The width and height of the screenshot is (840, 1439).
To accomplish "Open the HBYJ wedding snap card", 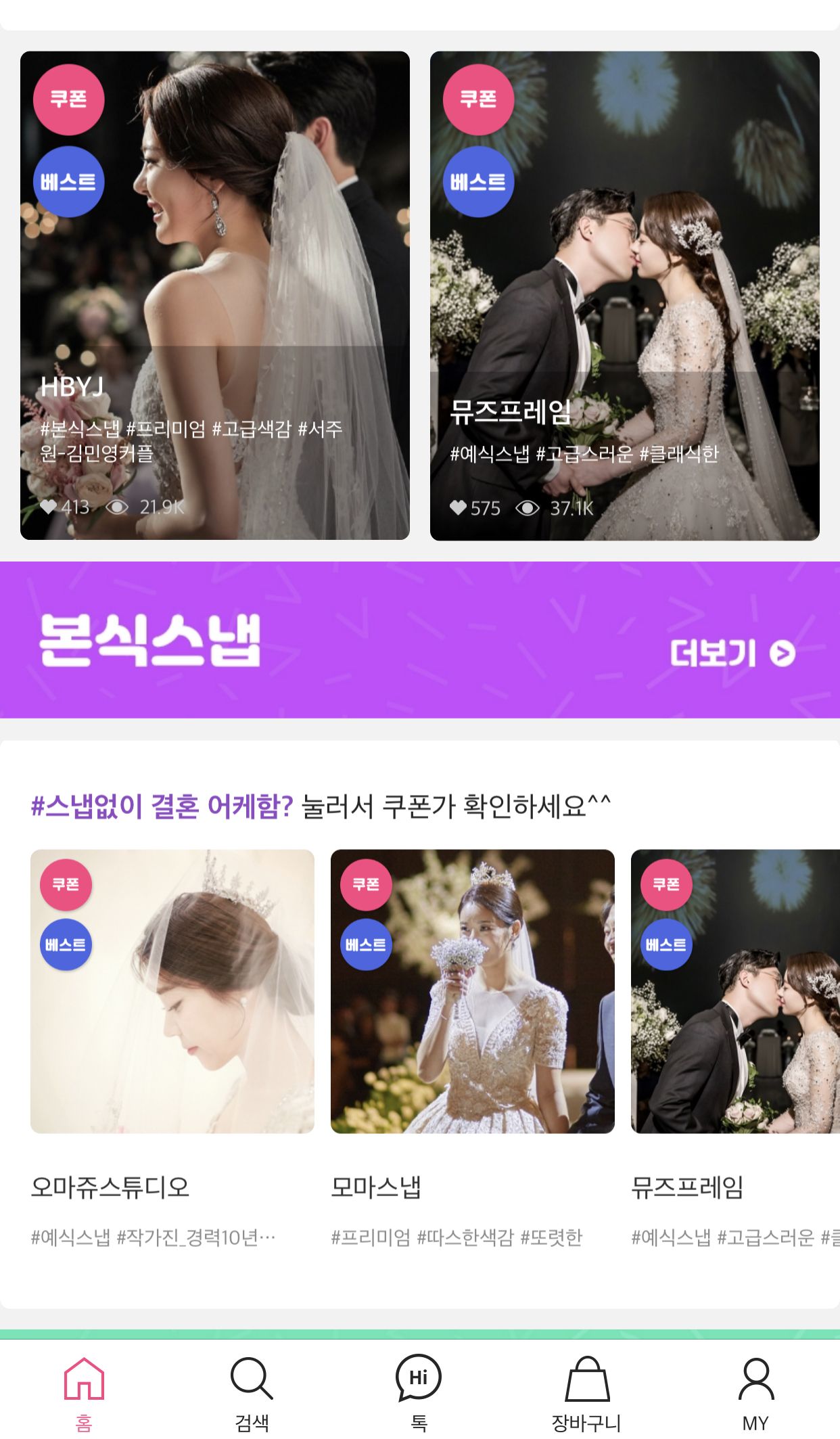I will coord(214,295).
